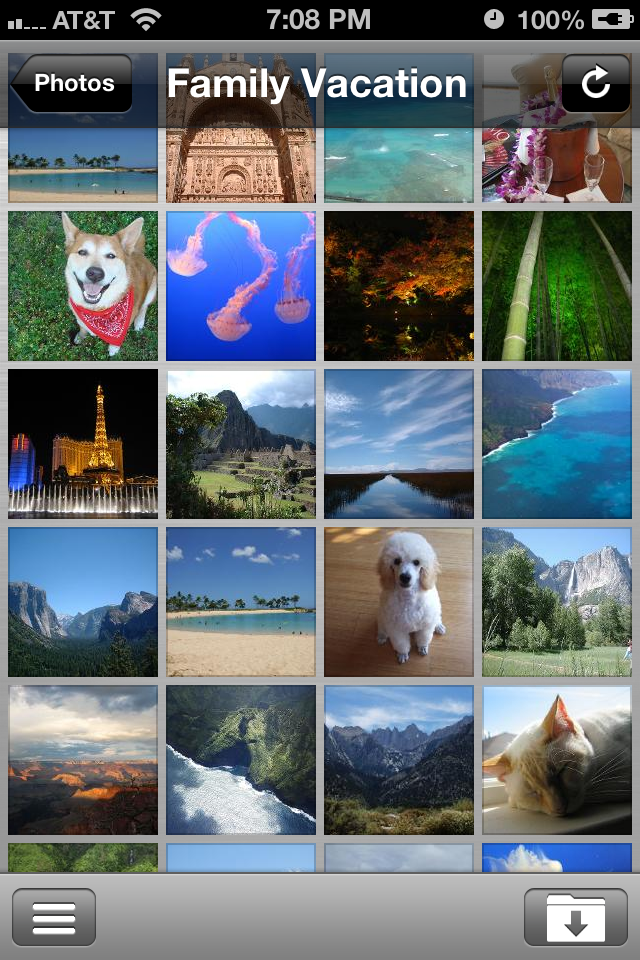Open the menu list button
The image size is (640, 960).
point(54,917)
